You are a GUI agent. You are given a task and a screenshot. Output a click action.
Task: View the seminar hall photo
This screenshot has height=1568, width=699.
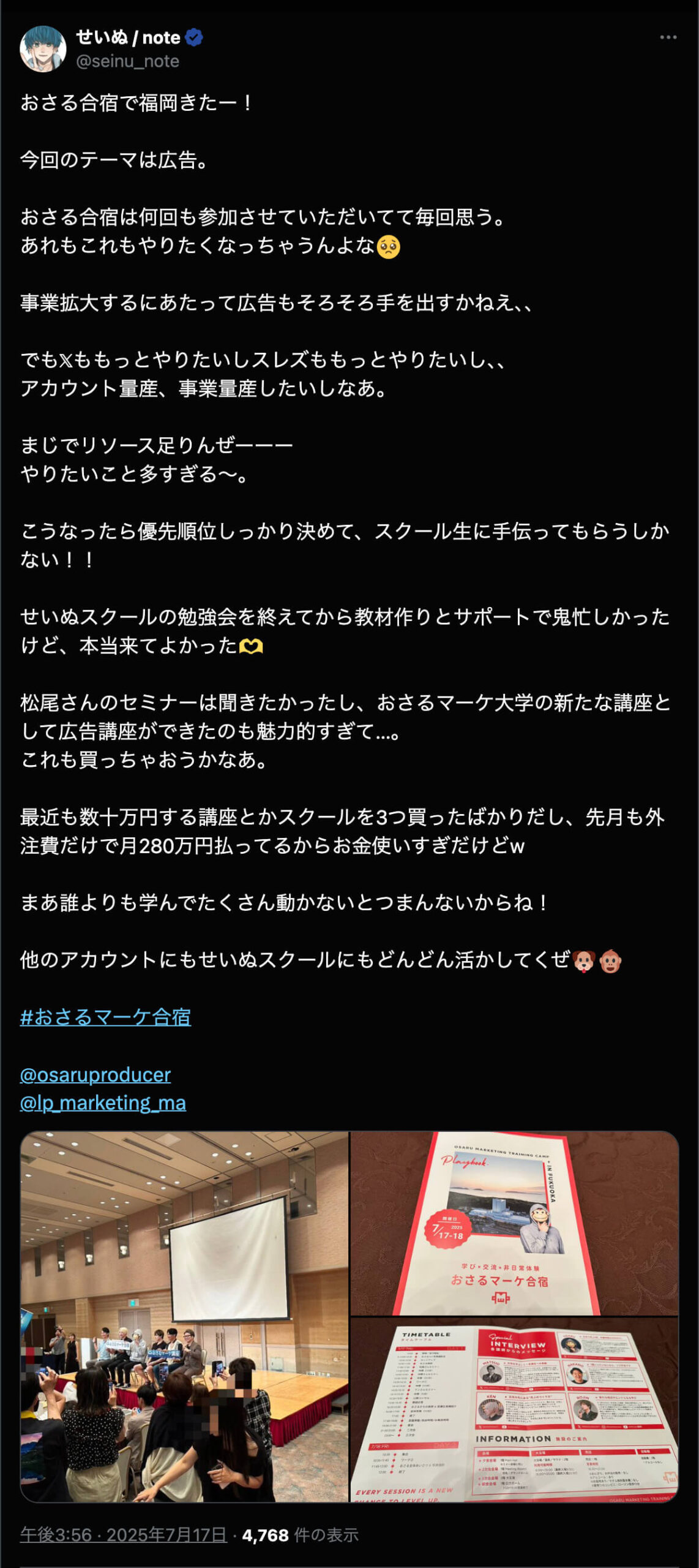(x=184, y=1316)
